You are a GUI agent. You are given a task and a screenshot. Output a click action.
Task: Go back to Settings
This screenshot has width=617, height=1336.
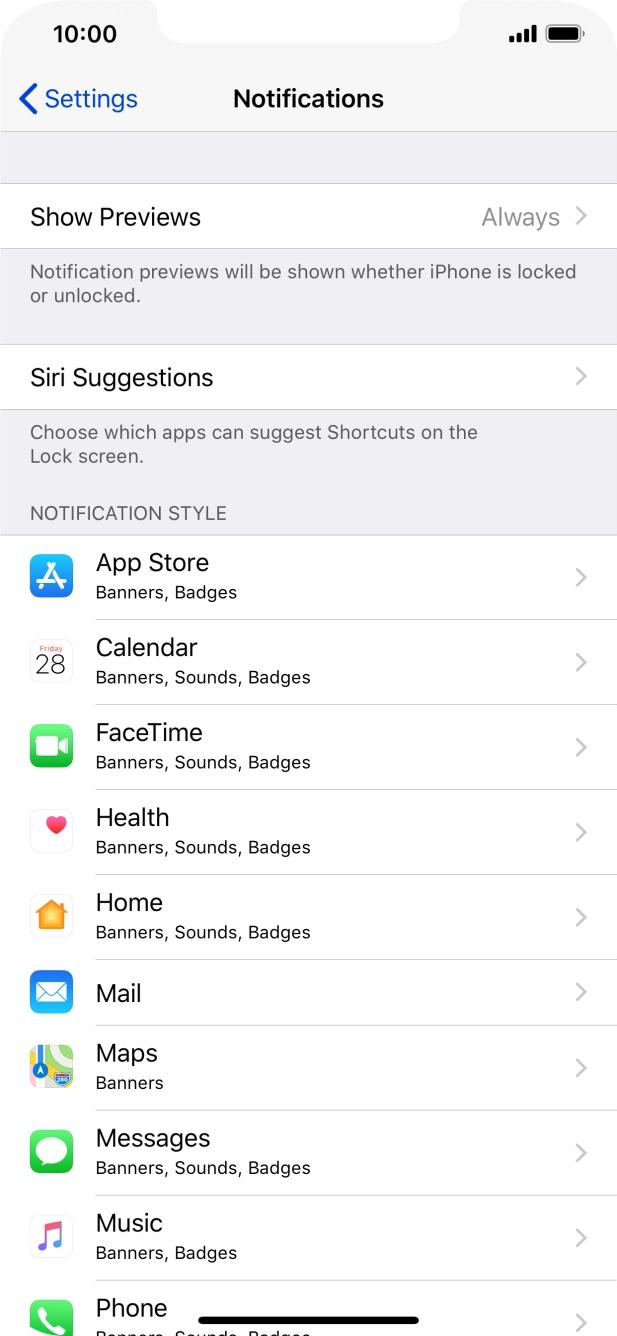tap(78, 99)
